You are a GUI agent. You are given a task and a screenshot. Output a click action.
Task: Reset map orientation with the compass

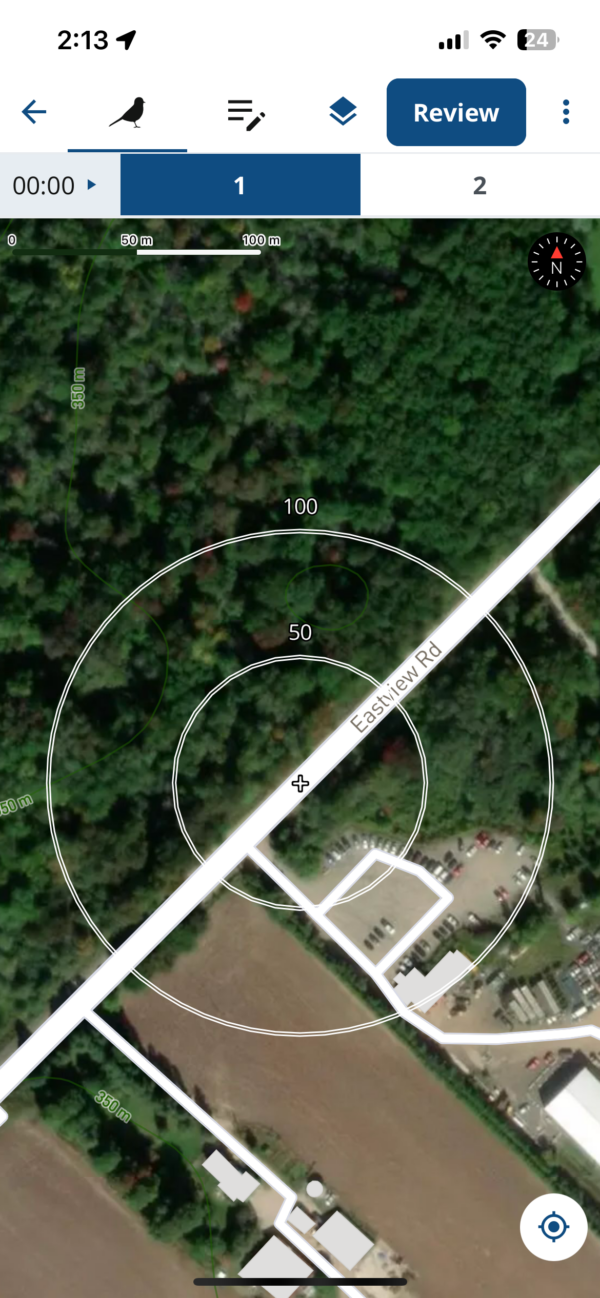point(556,262)
